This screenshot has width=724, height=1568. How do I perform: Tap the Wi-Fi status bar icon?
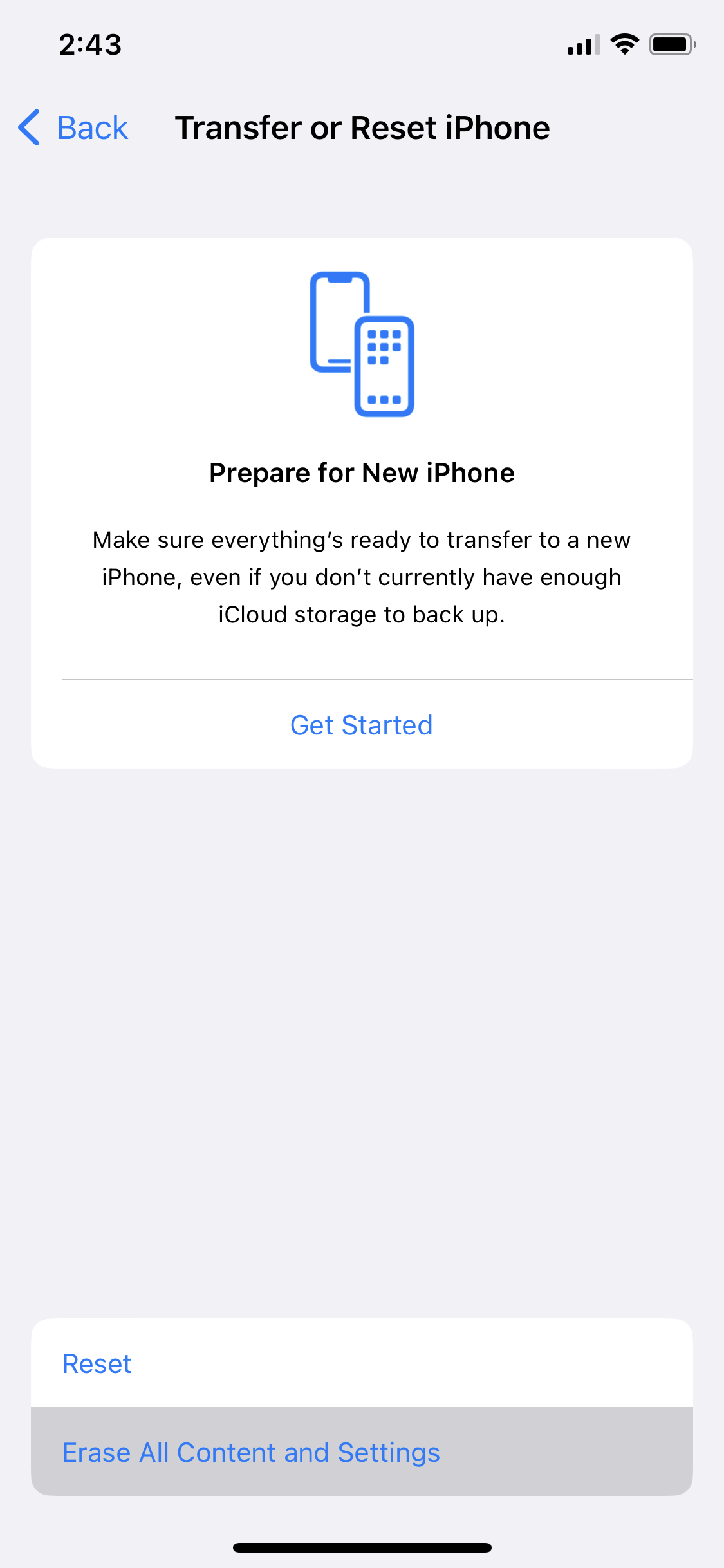pyautogui.click(x=623, y=44)
